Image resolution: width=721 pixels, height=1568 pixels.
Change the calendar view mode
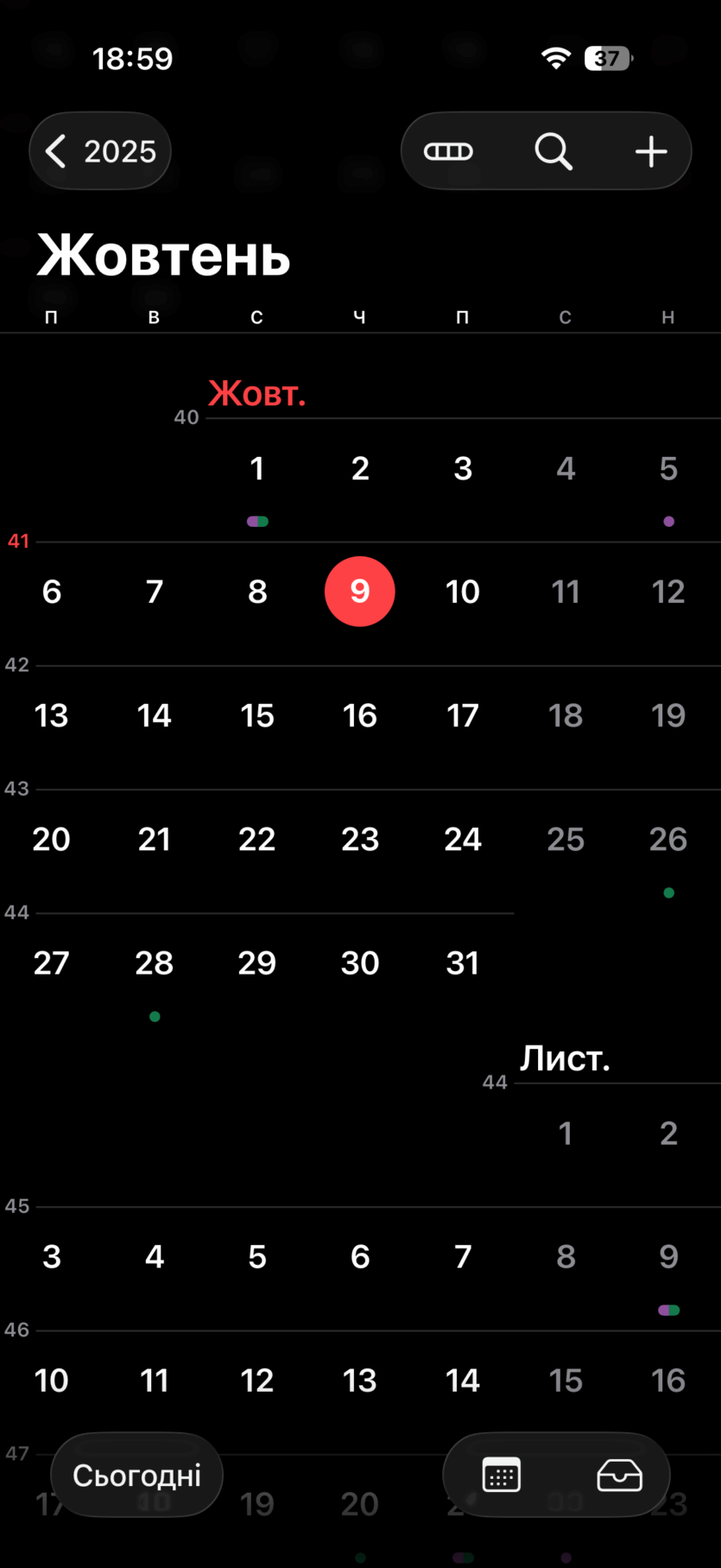click(448, 151)
